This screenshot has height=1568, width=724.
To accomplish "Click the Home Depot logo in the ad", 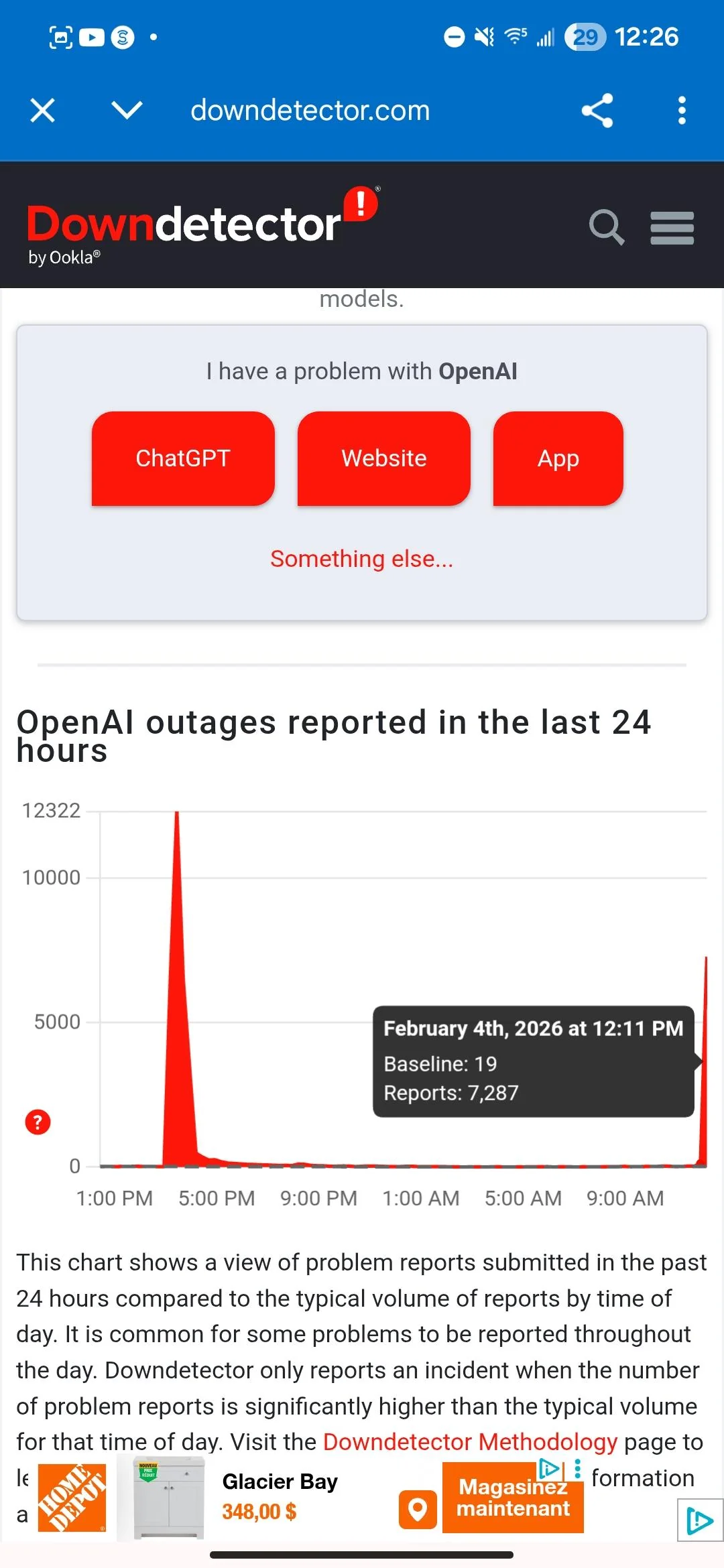I will coord(71,1498).
